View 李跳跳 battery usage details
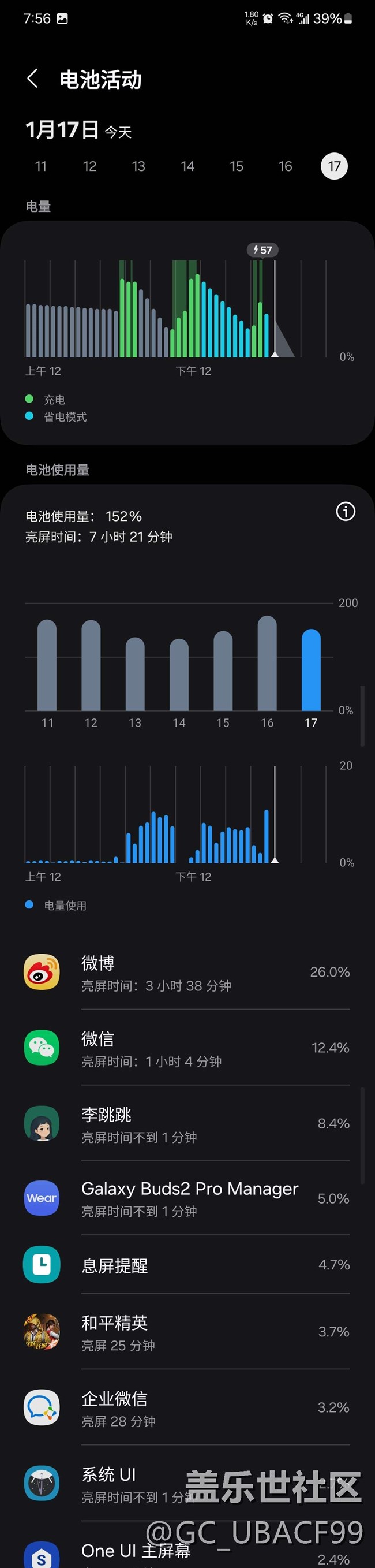 (x=187, y=1124)
